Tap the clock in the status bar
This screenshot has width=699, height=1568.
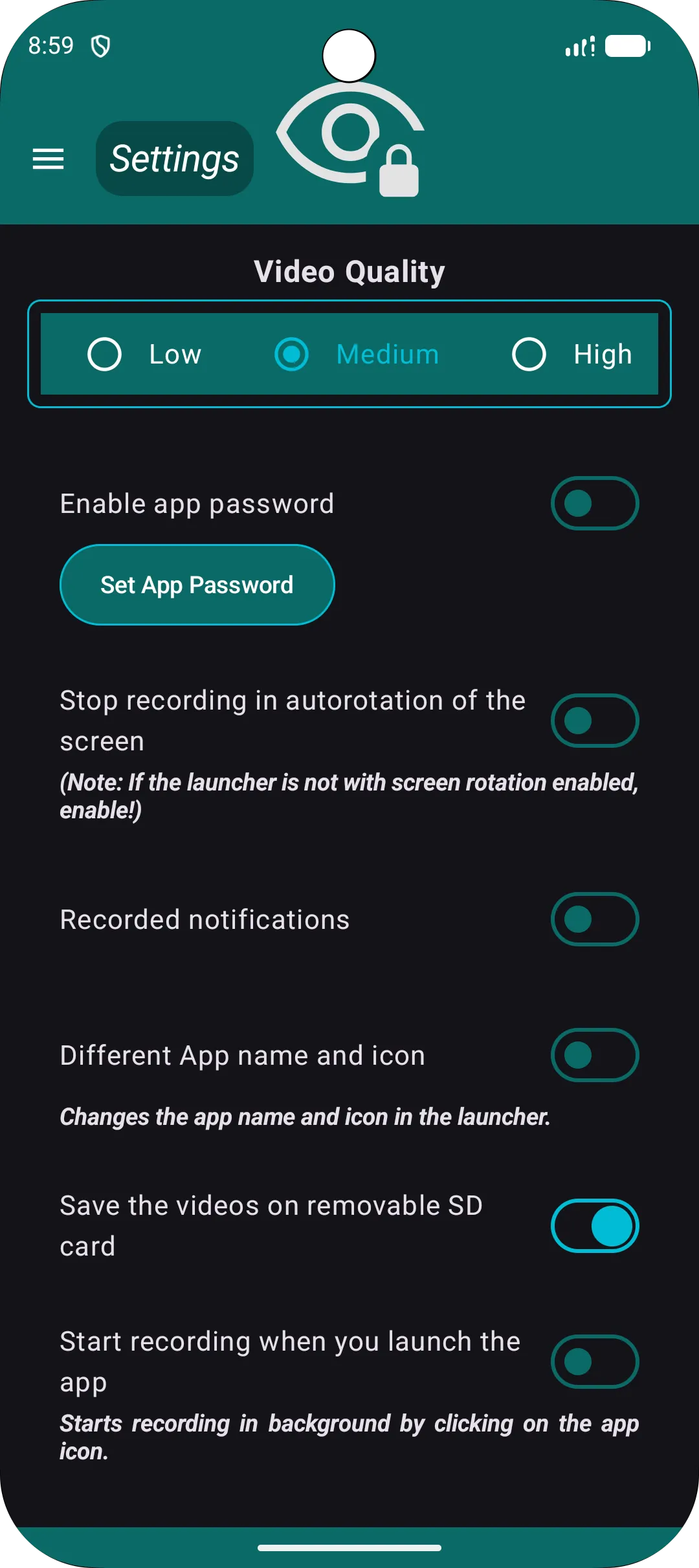tap(52, 46)
